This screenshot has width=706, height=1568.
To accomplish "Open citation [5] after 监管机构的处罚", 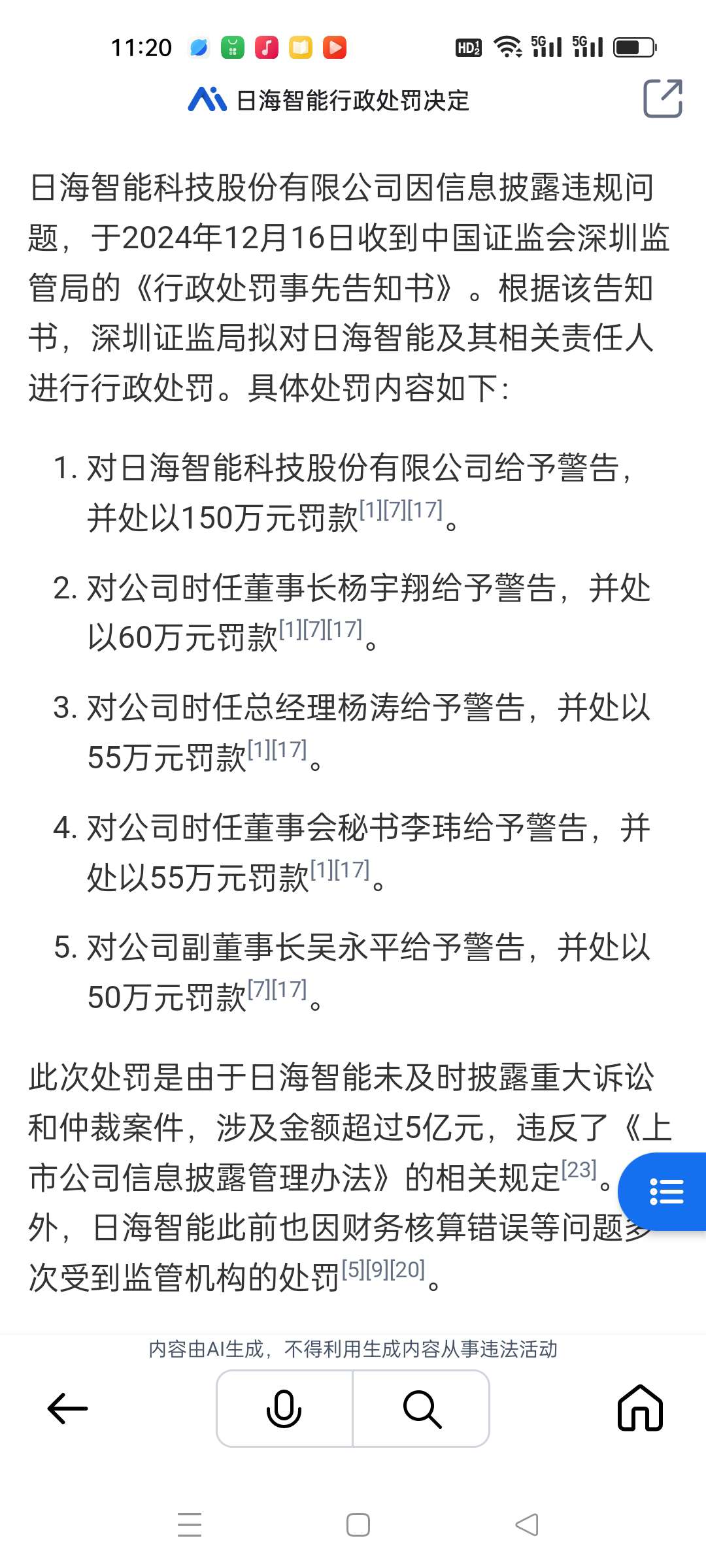I will (353, 1269).
